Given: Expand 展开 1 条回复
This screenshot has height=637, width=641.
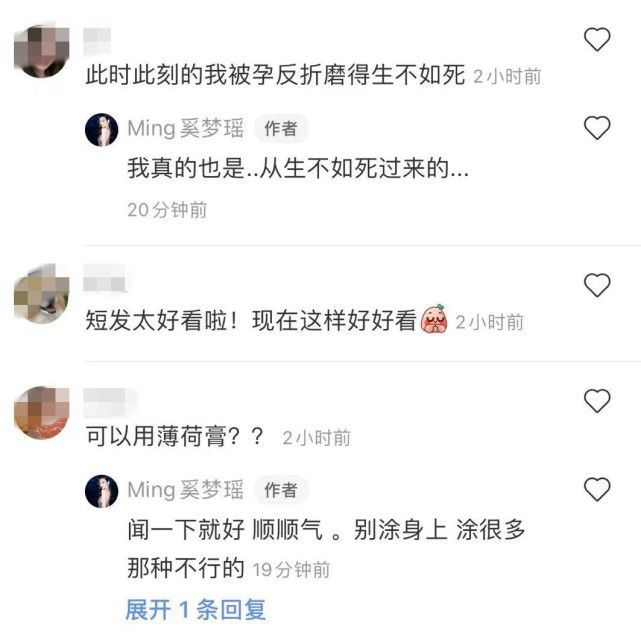Looking at the screenshot, I should coord(196,609).
